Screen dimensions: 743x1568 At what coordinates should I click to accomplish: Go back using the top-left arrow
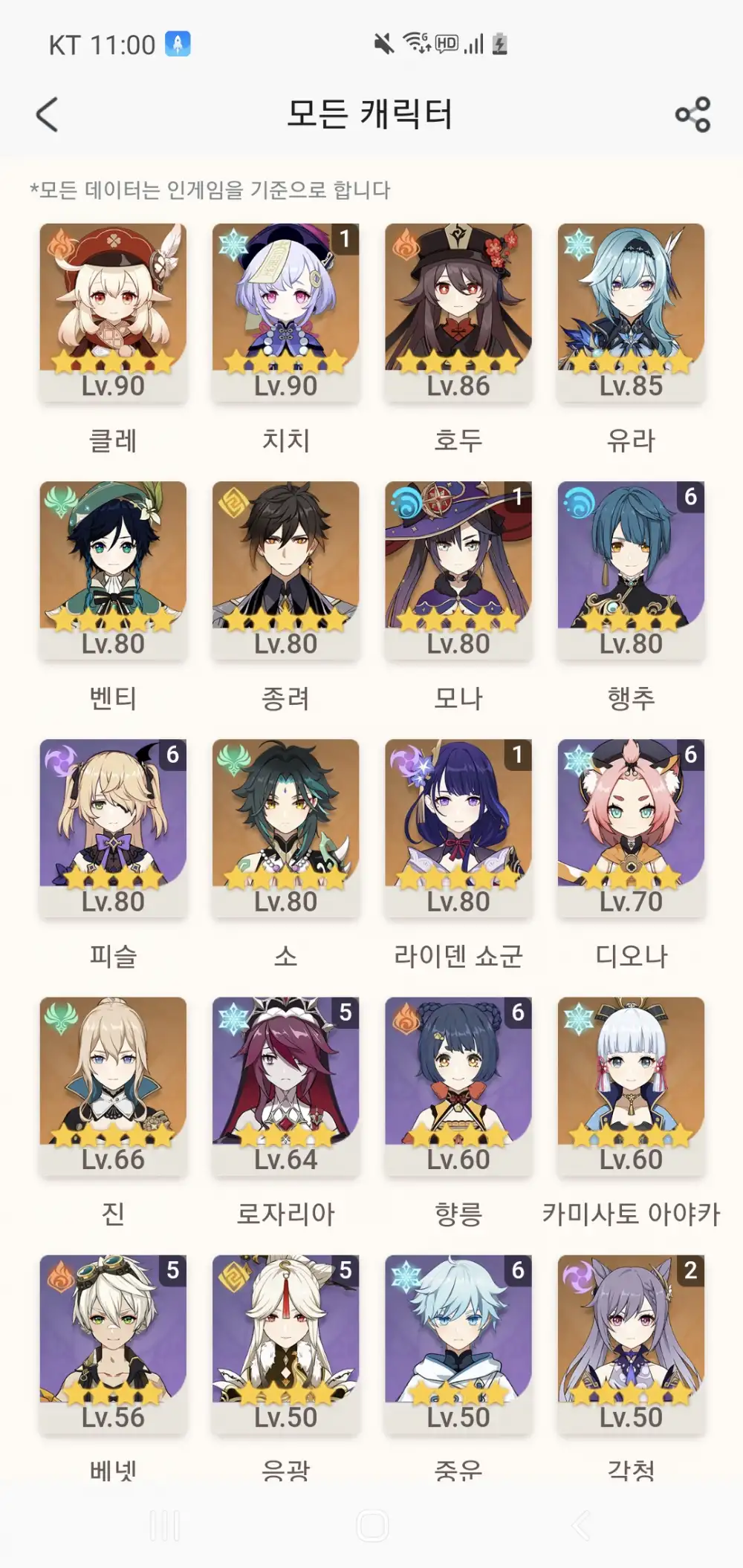tap(48, 115)
